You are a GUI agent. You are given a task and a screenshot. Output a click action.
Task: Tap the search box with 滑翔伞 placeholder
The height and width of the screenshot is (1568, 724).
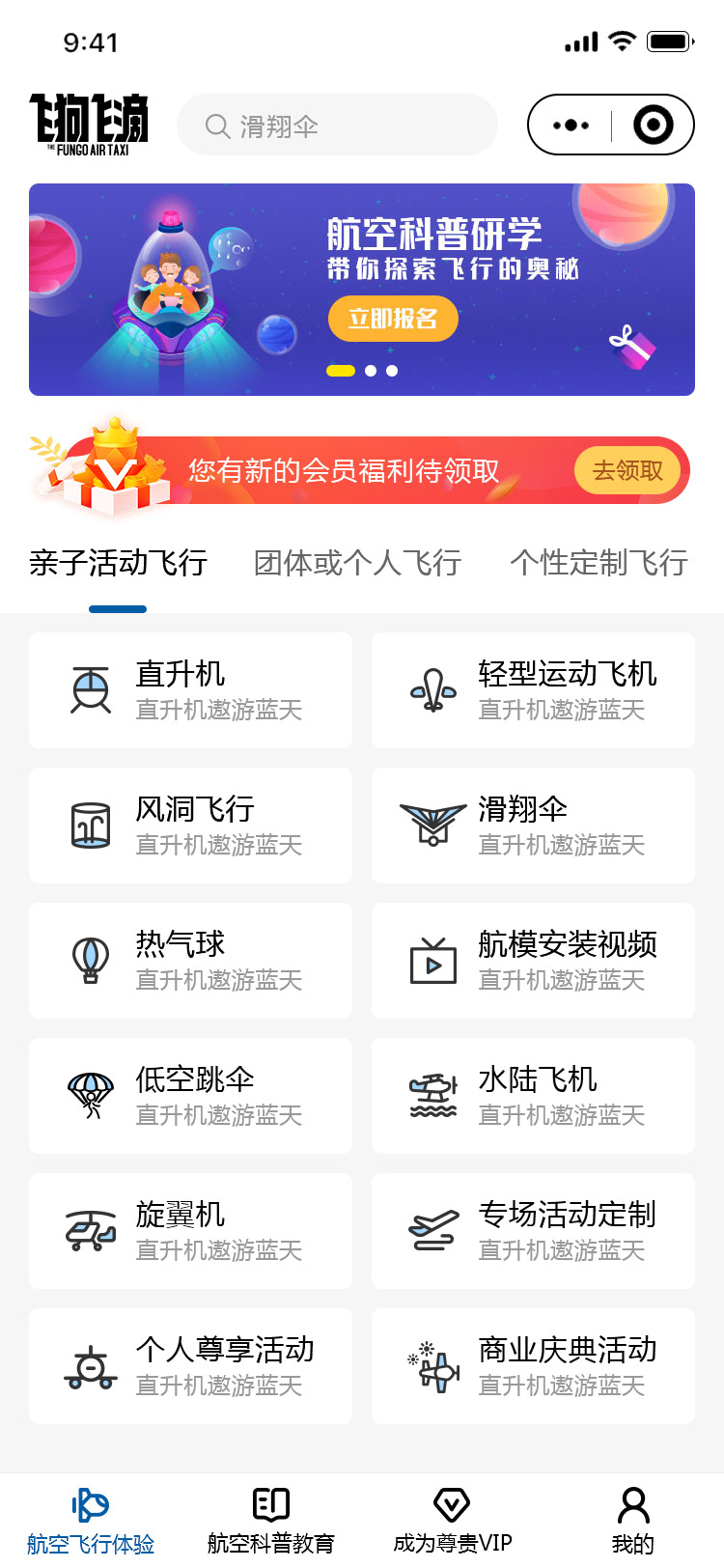coord(337,125)
